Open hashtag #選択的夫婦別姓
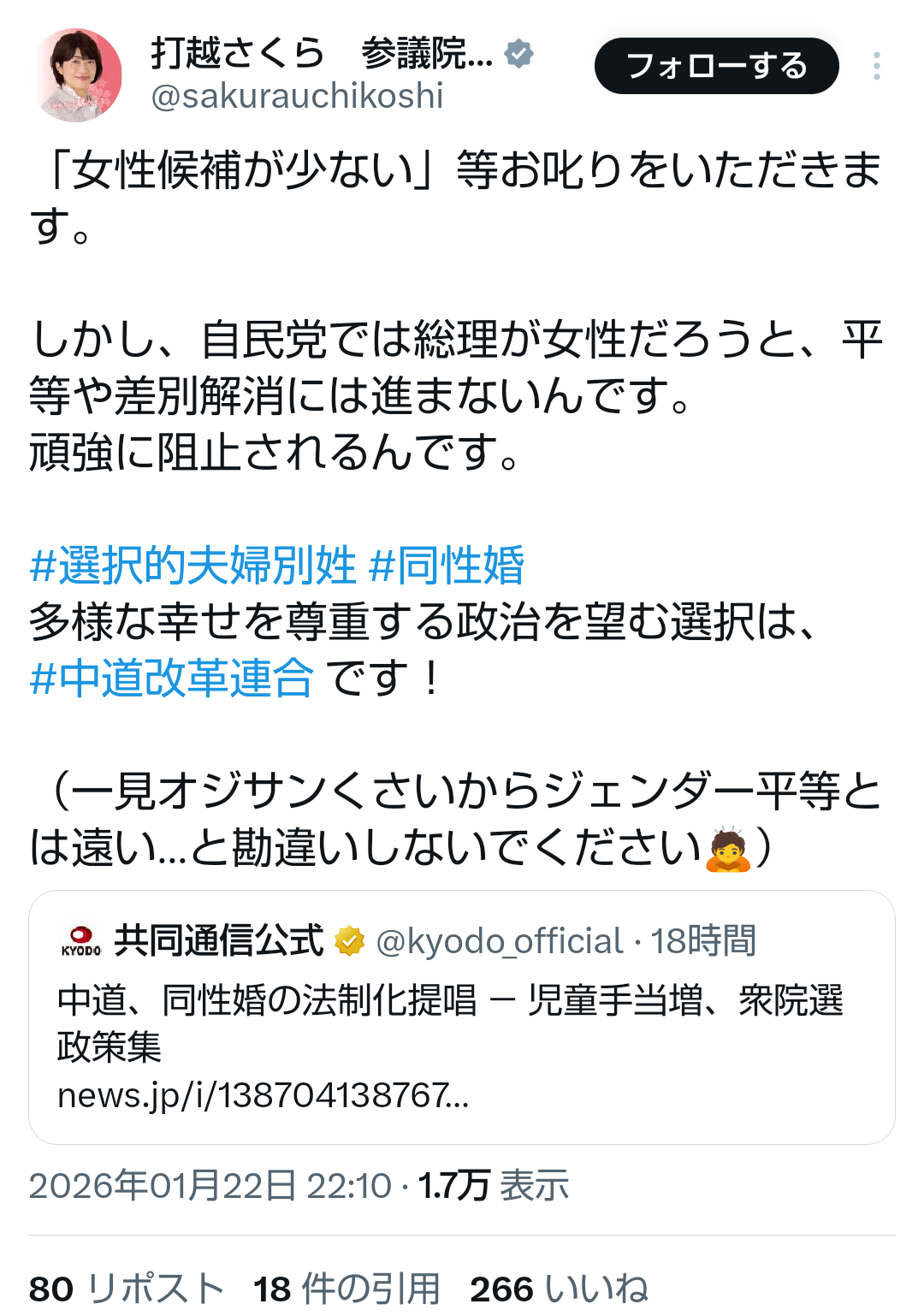The image size is (924, 1316). [192, 566]
